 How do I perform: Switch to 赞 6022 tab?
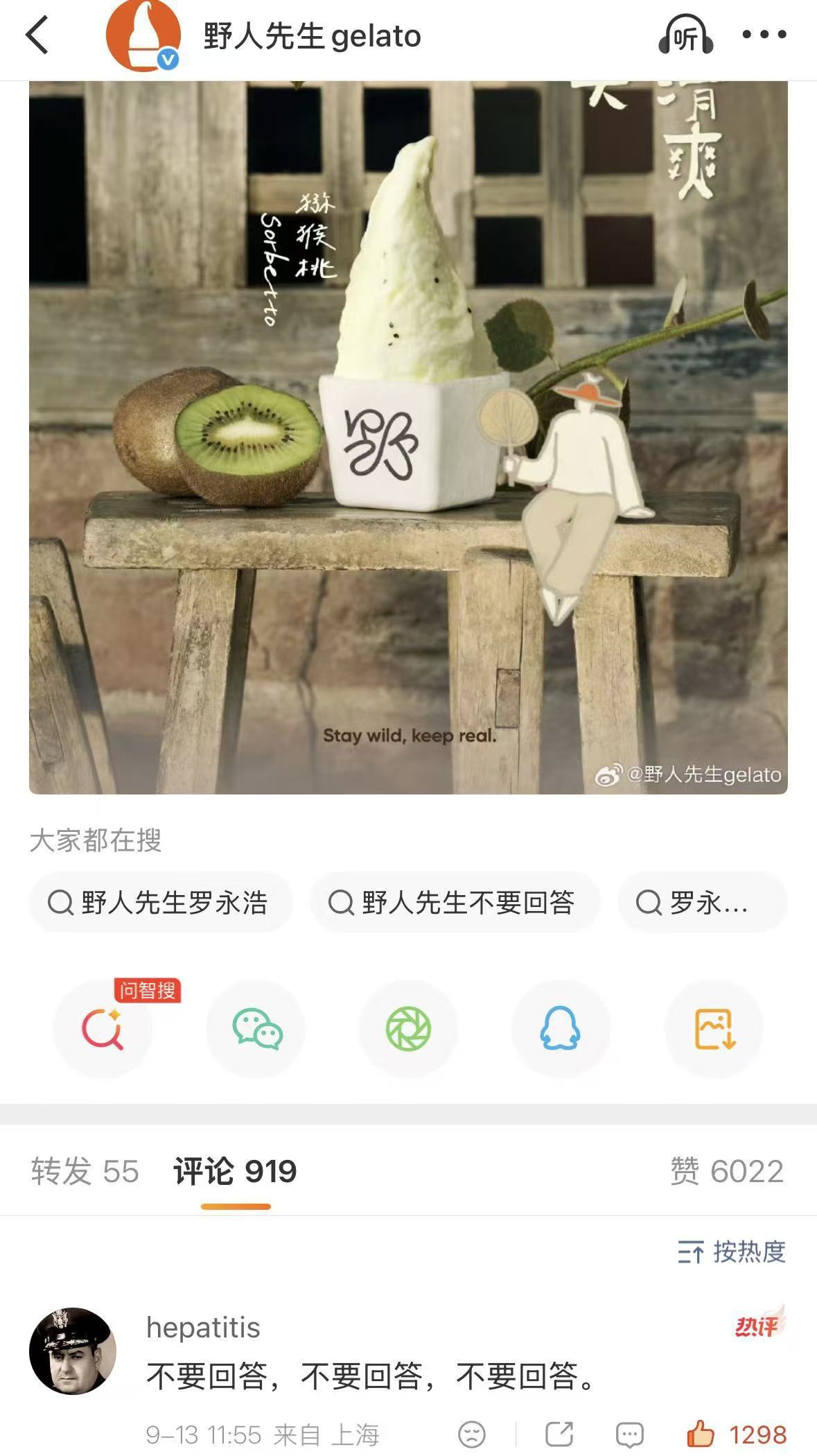click(x=727, y=1171)
